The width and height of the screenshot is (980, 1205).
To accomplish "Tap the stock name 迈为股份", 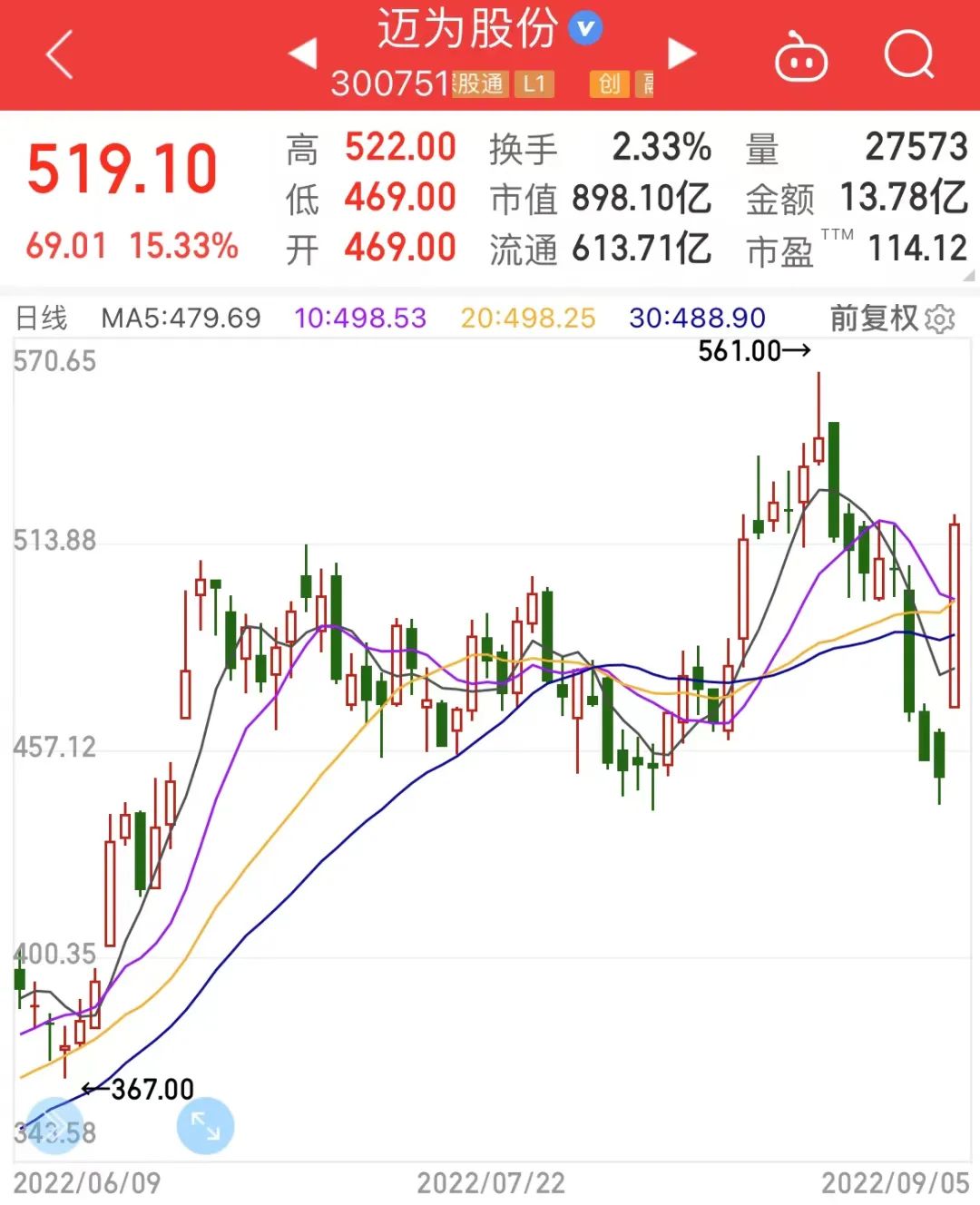I will pos(465,30).
